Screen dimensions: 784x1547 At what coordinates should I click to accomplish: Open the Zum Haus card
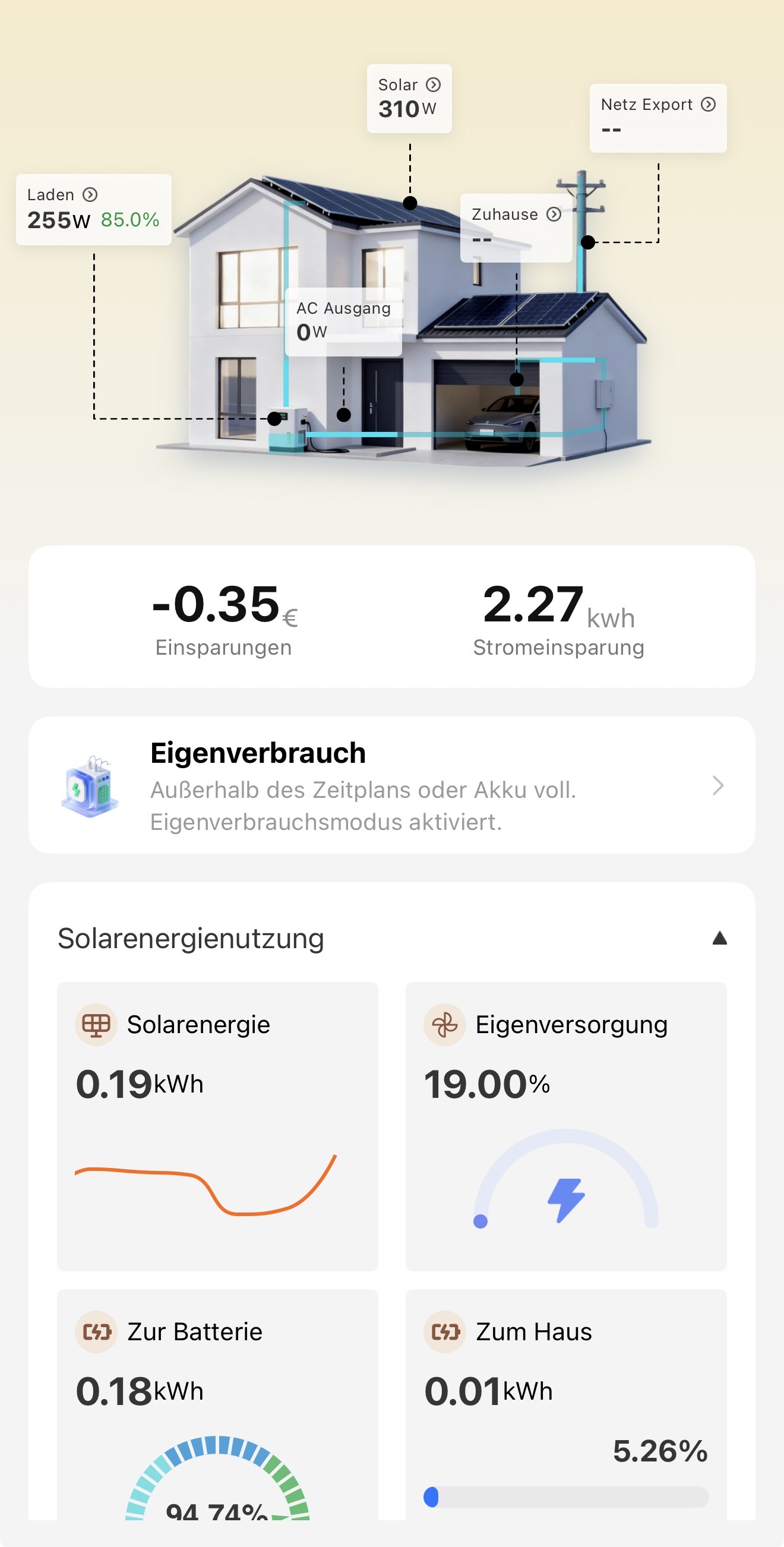(566, 1405)
